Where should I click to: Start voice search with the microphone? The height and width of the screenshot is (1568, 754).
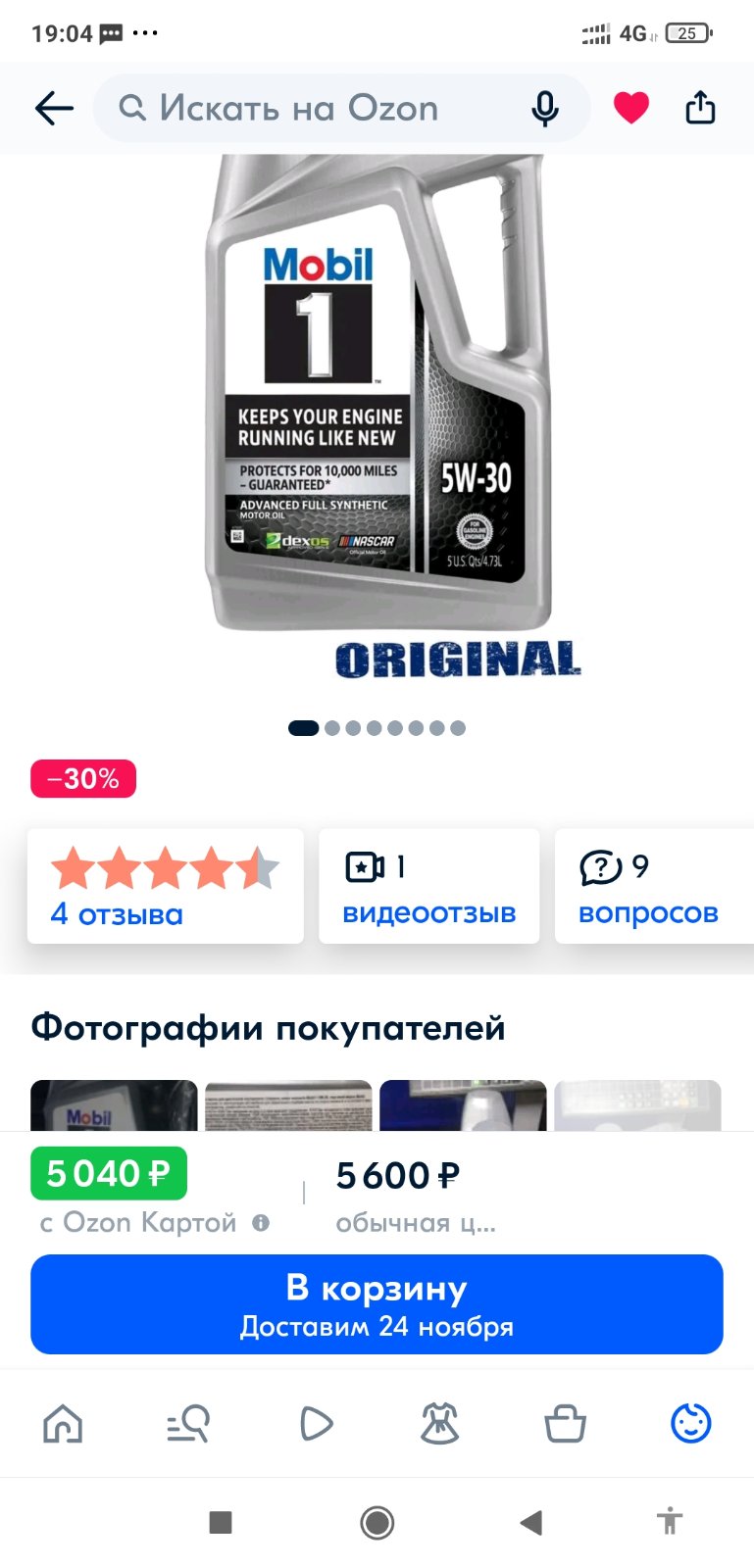(x=545, y=109)
